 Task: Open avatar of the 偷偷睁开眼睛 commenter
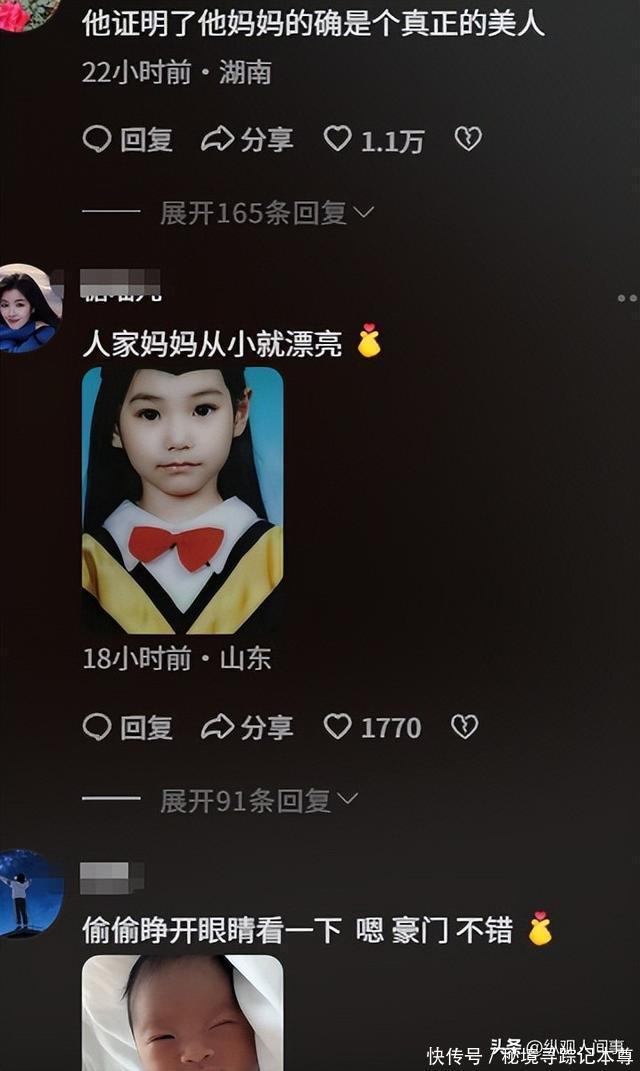28,892
